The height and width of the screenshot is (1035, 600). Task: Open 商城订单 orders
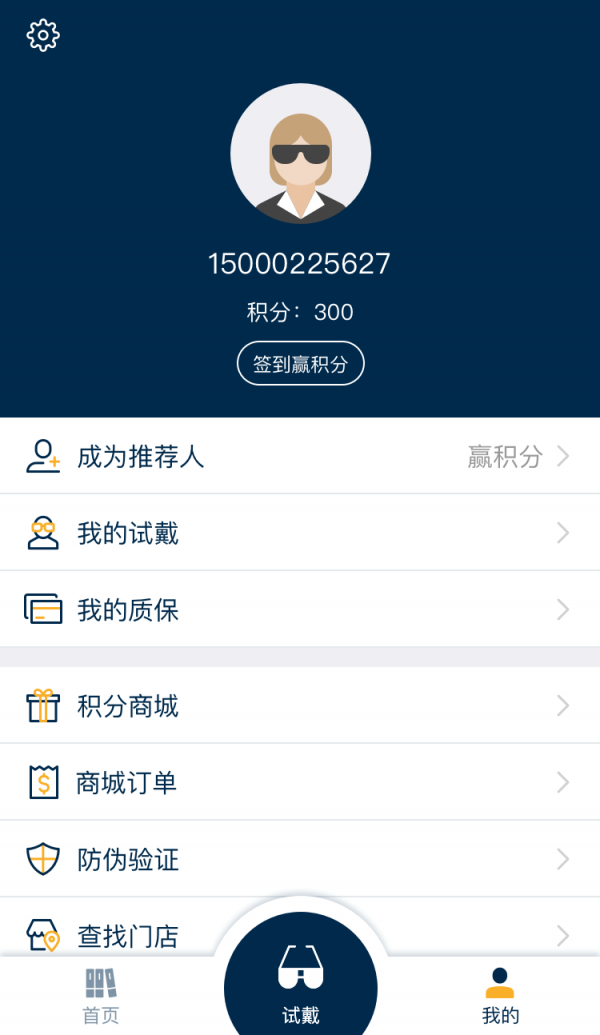click(x=300, y=782)
